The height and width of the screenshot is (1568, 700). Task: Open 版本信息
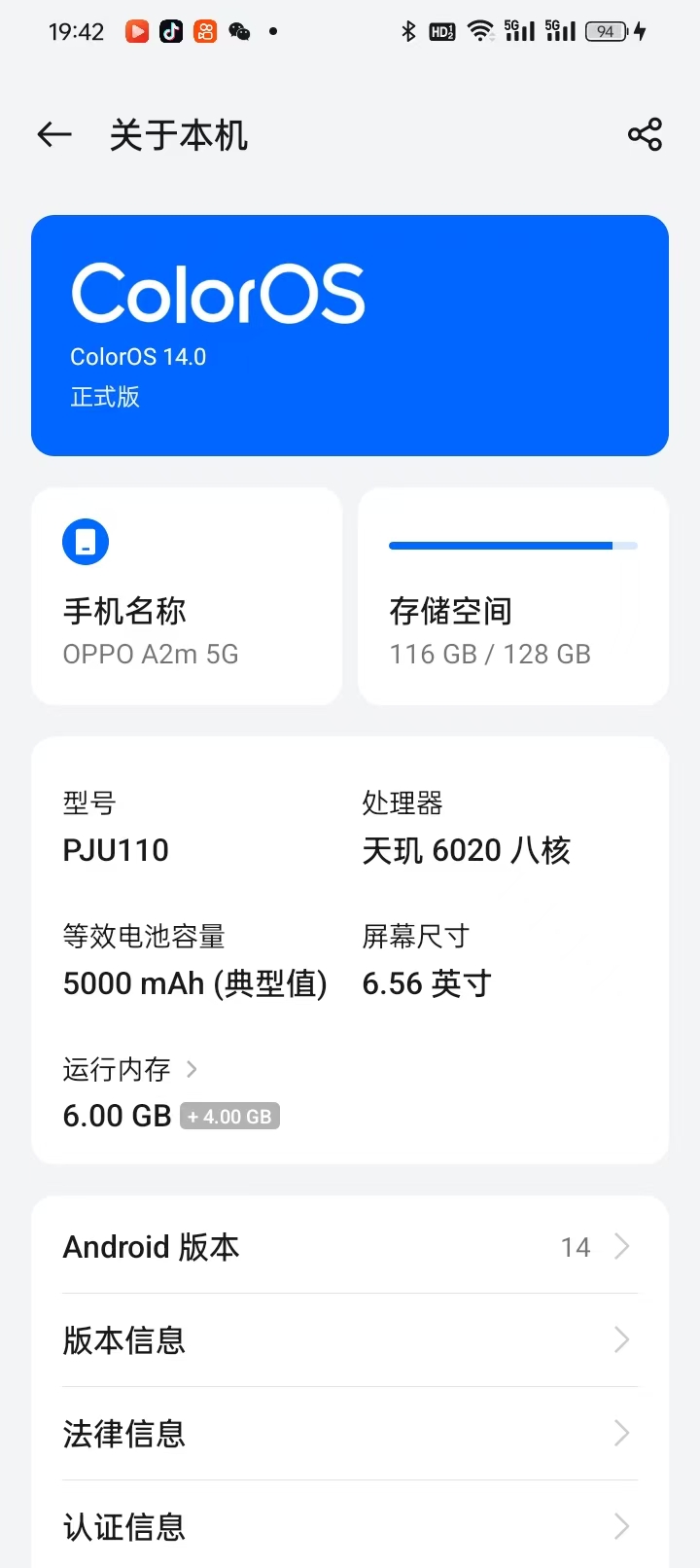[x=350, y=1340]
